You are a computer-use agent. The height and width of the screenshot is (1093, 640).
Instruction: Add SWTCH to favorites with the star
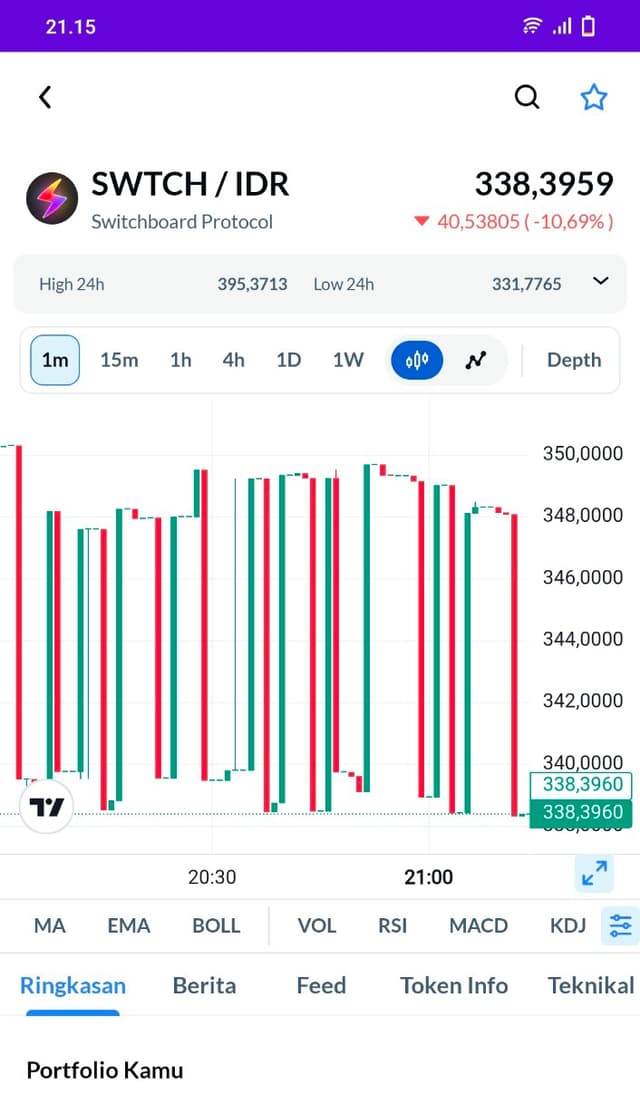[594, 98]
